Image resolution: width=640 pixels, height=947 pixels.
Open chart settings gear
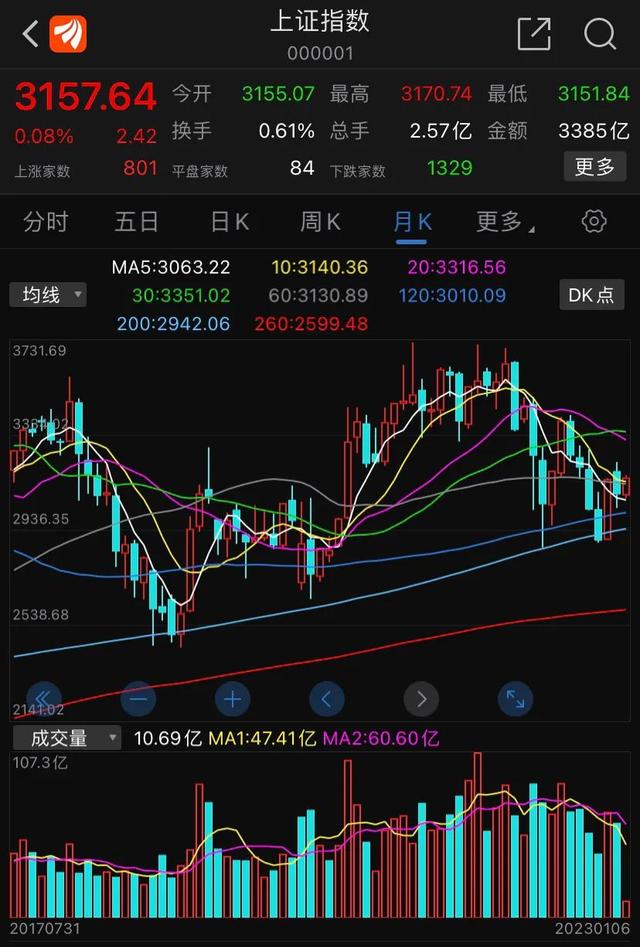tap(594, 222)
